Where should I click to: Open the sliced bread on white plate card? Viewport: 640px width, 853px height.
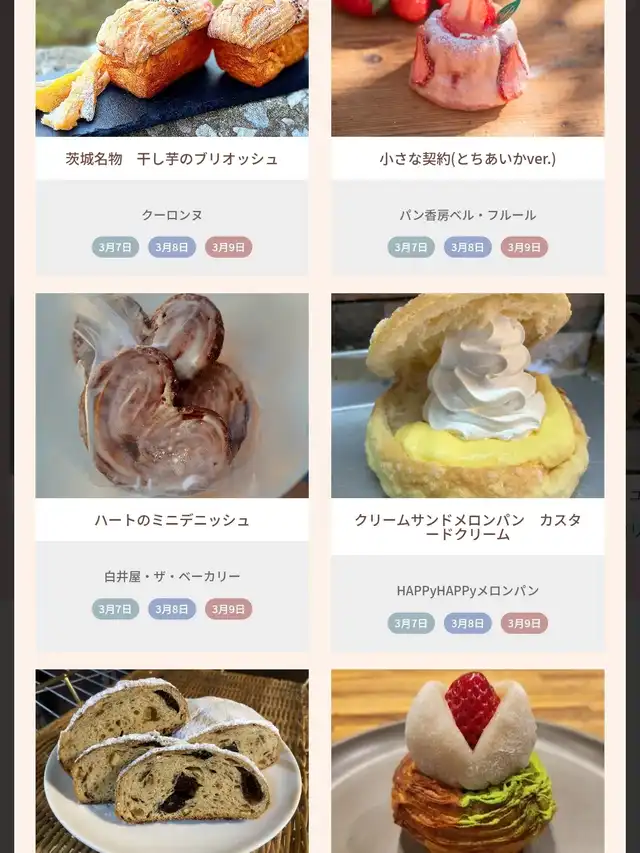click(x=172, y=760)
